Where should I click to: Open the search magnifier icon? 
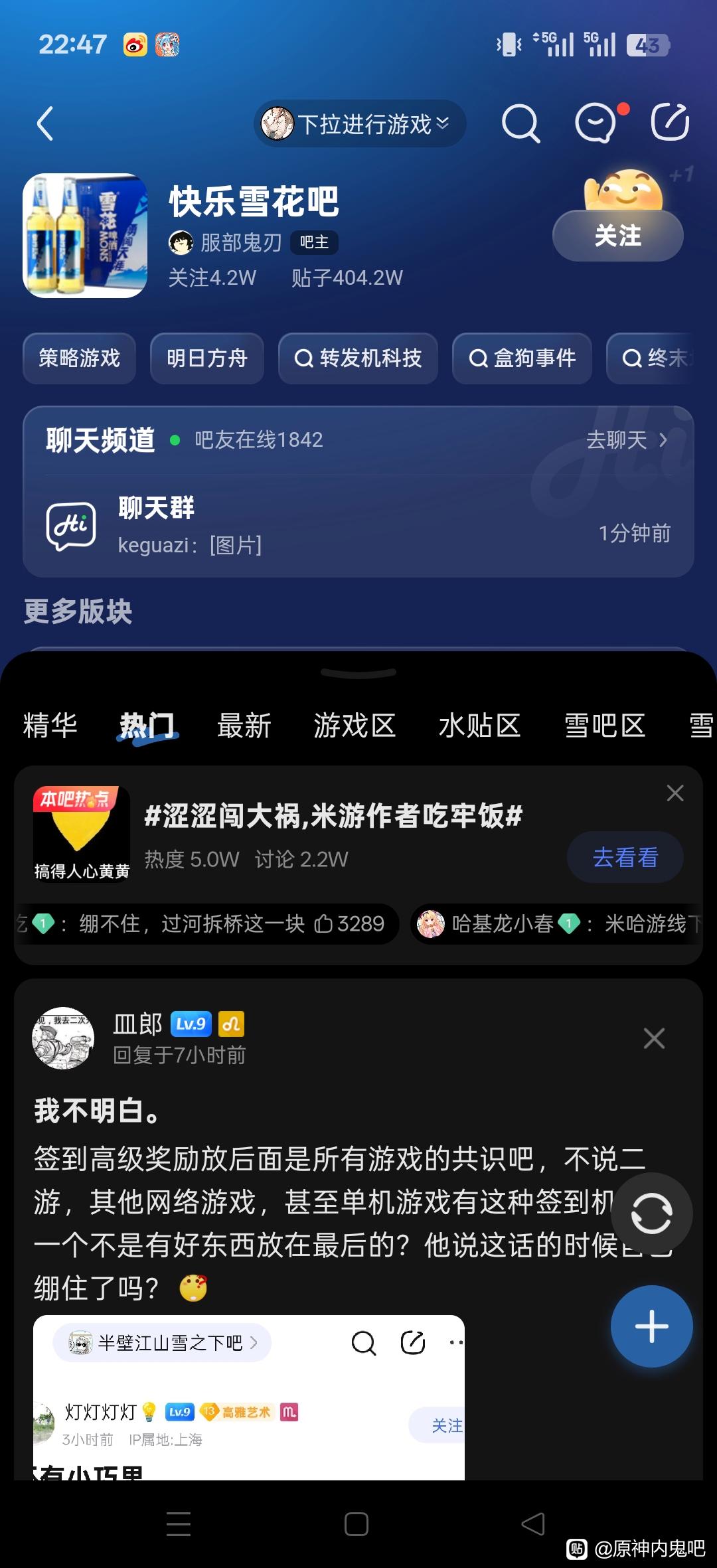[520, 123]
